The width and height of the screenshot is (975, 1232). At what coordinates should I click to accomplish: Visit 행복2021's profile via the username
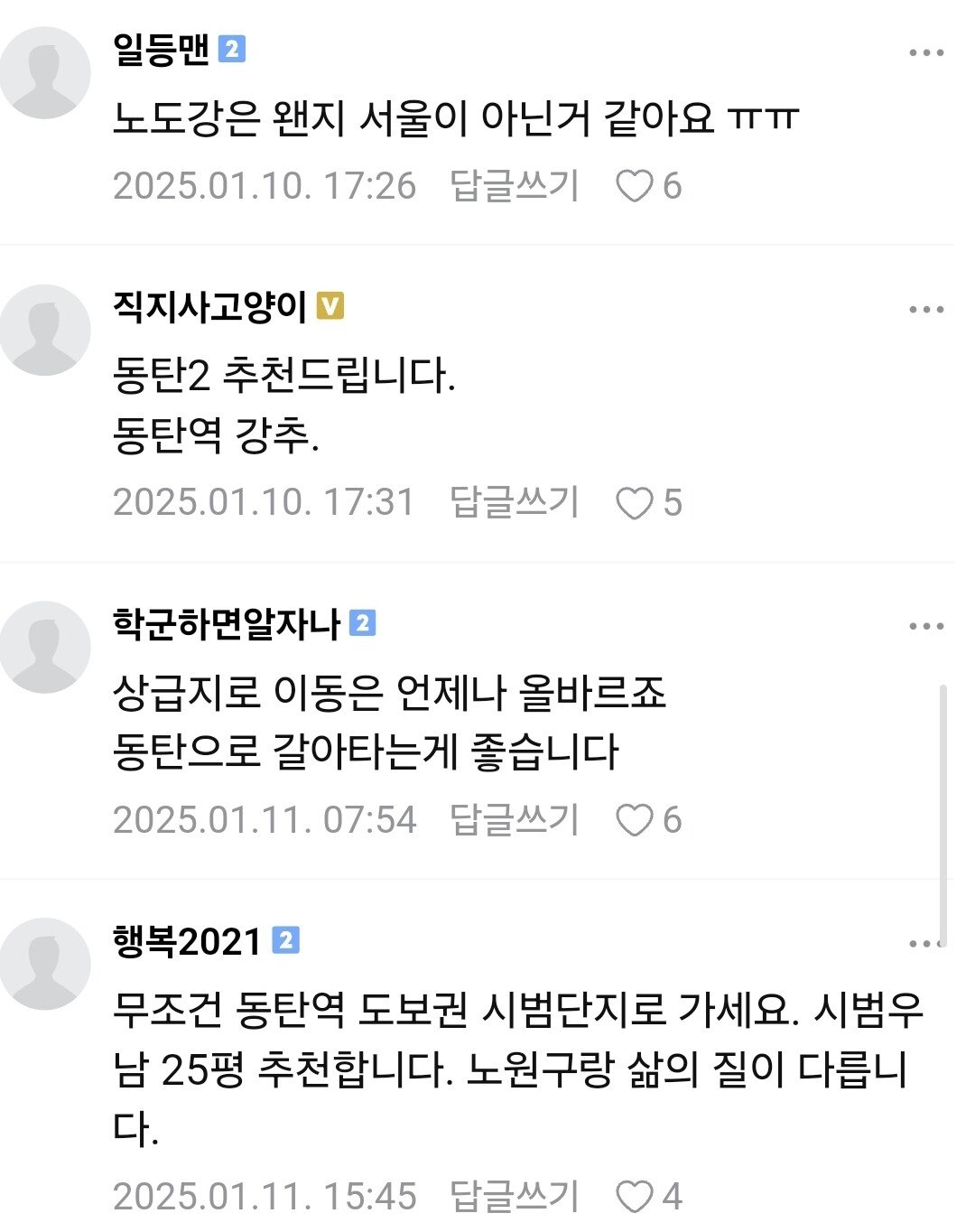tap(187, 942)
